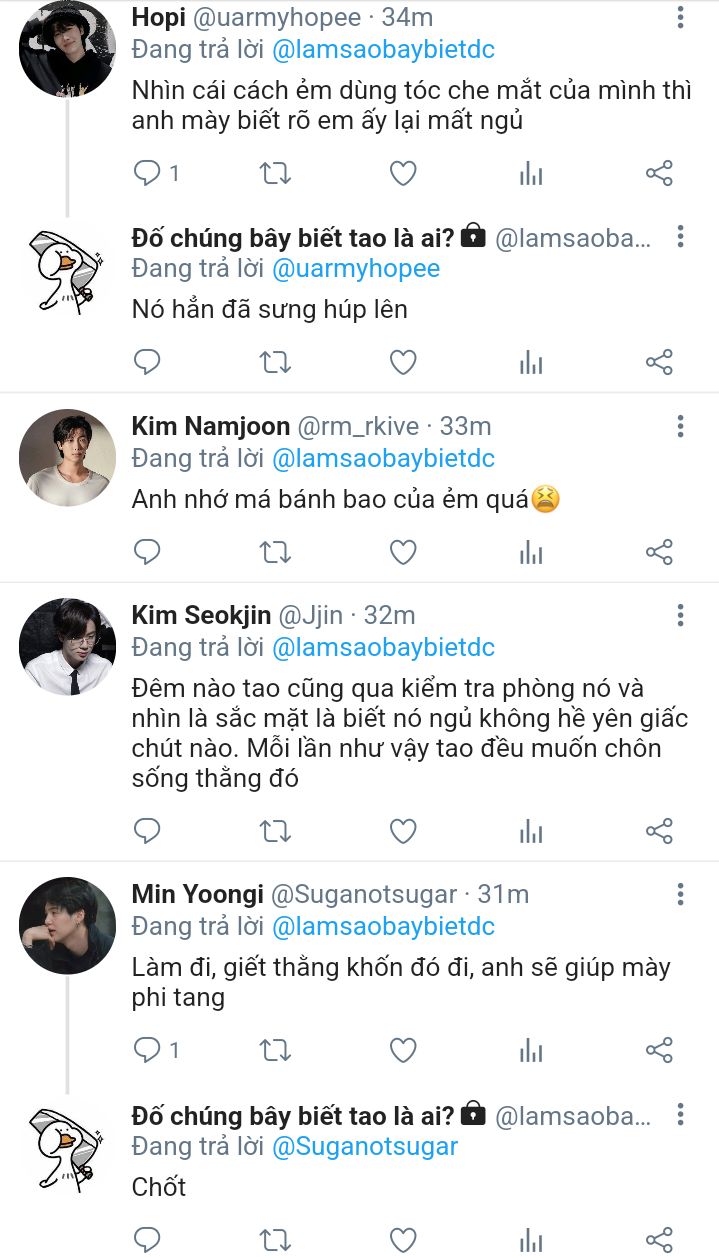Screen dimensions: 719x1257
Task: Open the 'Chốt' reply's overflow menu
Action: pyautogui.click(x=680, y=1114)
